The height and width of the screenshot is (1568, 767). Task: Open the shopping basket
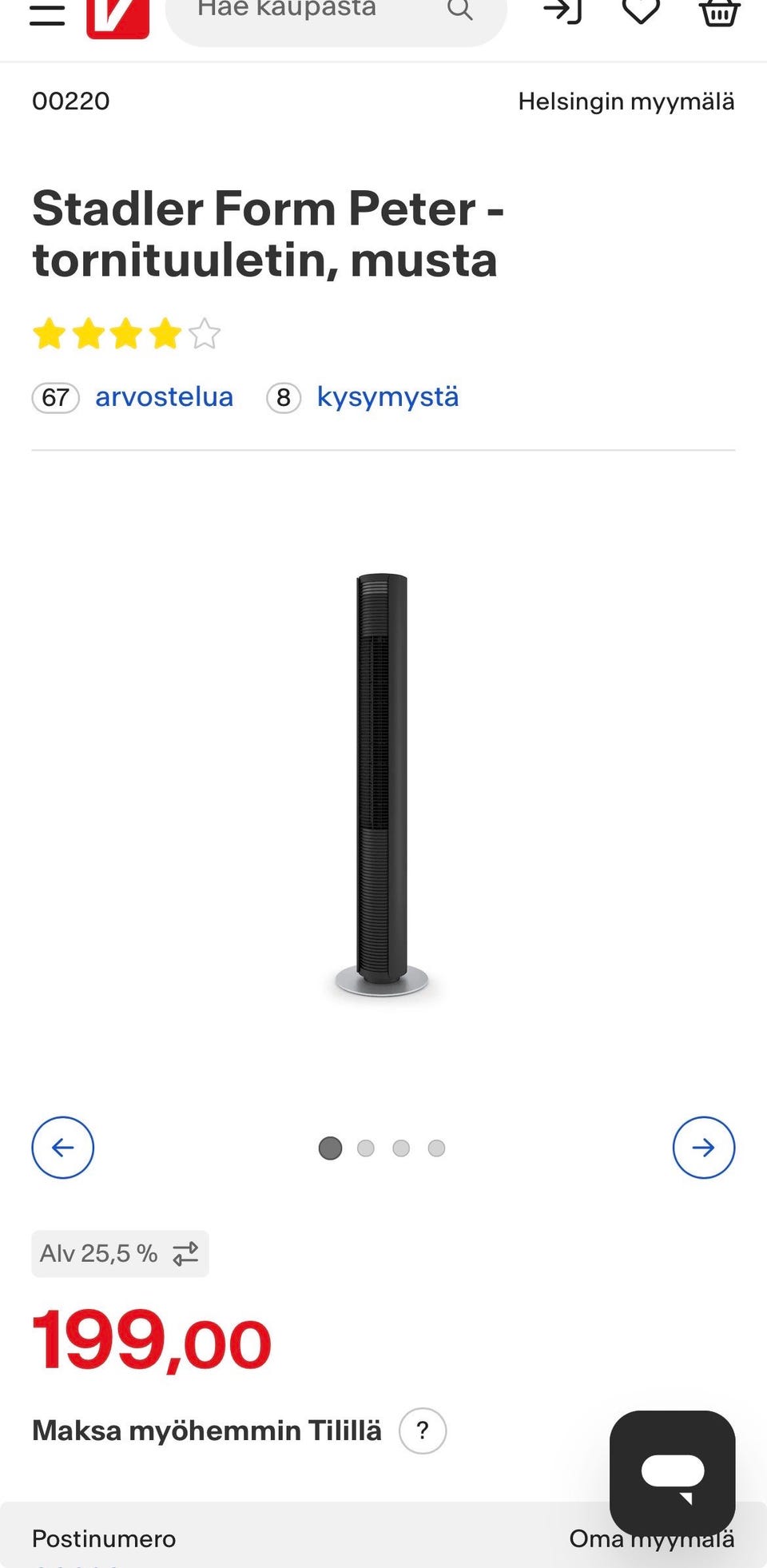click(x=719, y=13)
